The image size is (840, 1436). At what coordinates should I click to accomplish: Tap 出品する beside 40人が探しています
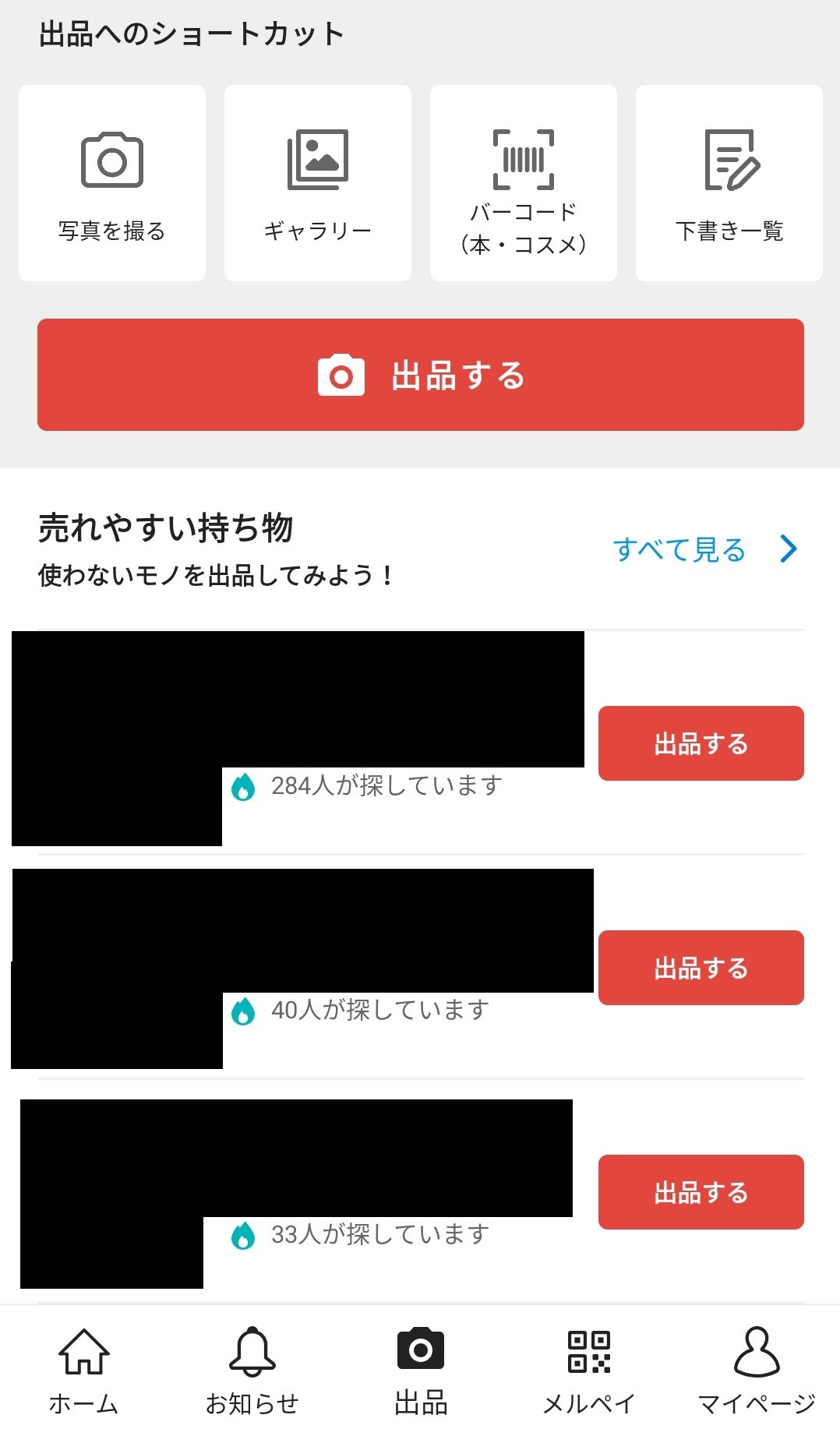click(x=701, y=968)
